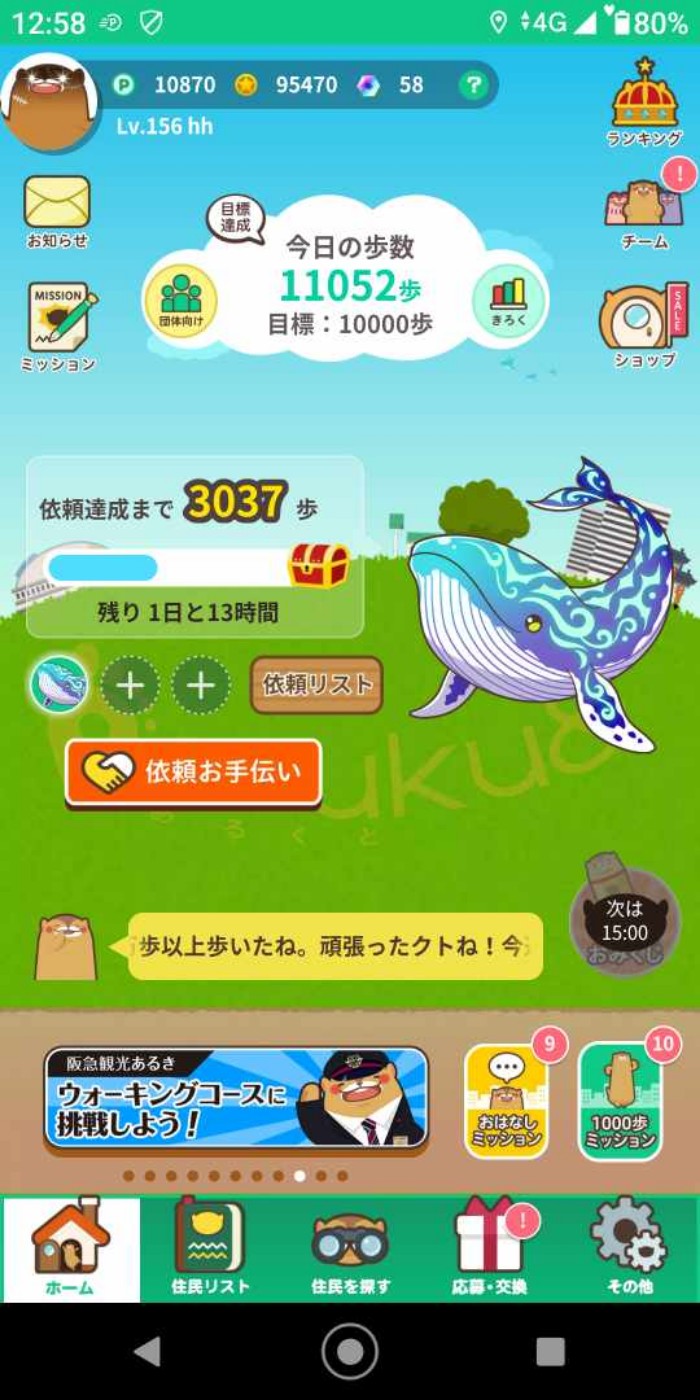Image resolution: width=700 pixels, height=1400 pixels.
Task: Switch to the 応募・交換 tab
Action: coord(489,1248)
